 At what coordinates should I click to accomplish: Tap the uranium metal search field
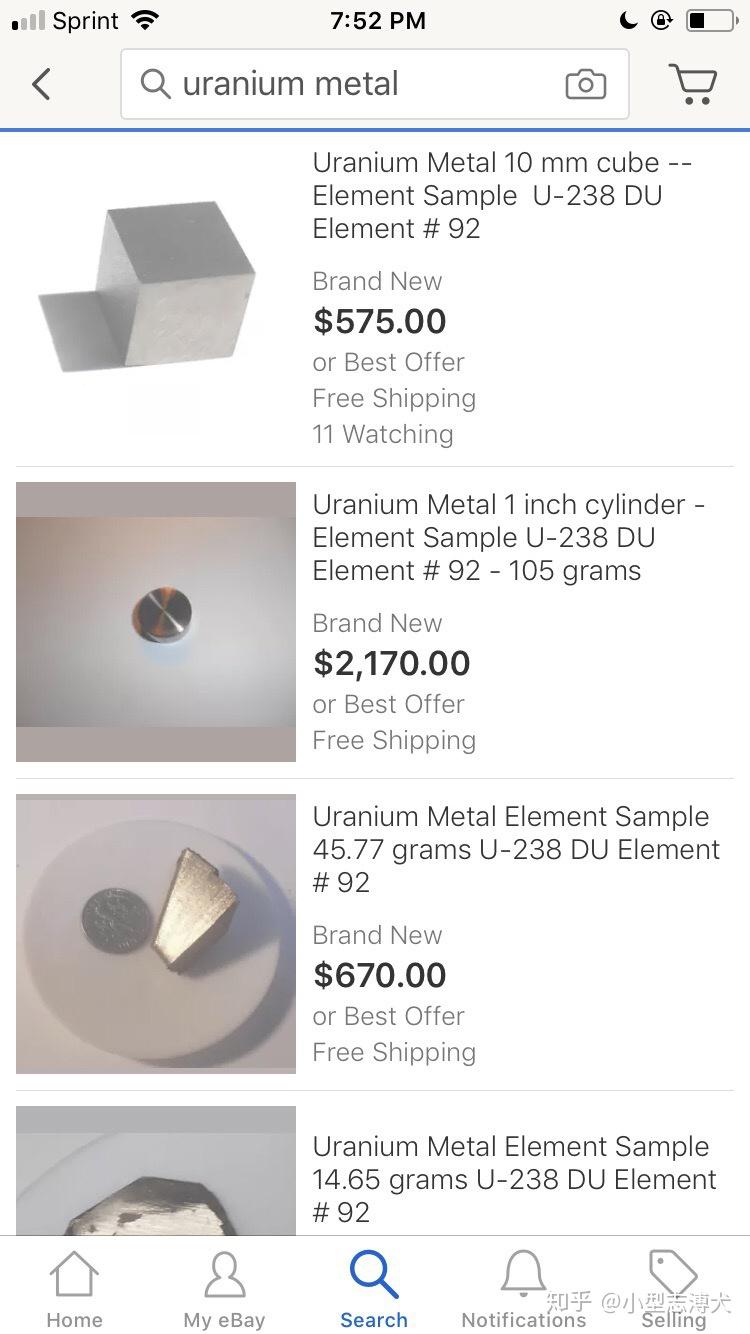(x=340, y=84)
